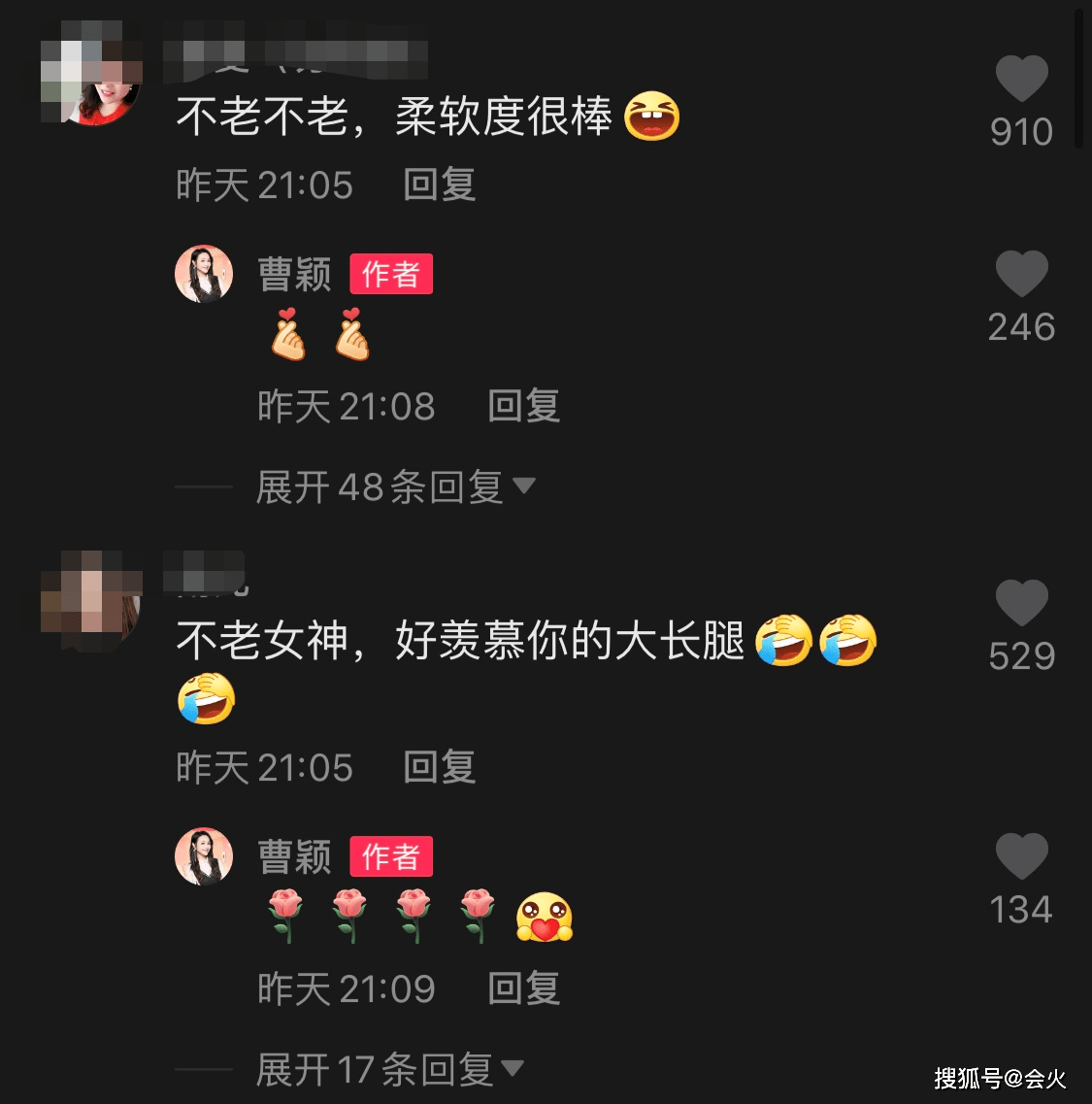Image resolution: width=1092 pixels, height=1104 pixels.
Task: Like the comment 不老不老，柔软度很棒
Action: 1021,80
